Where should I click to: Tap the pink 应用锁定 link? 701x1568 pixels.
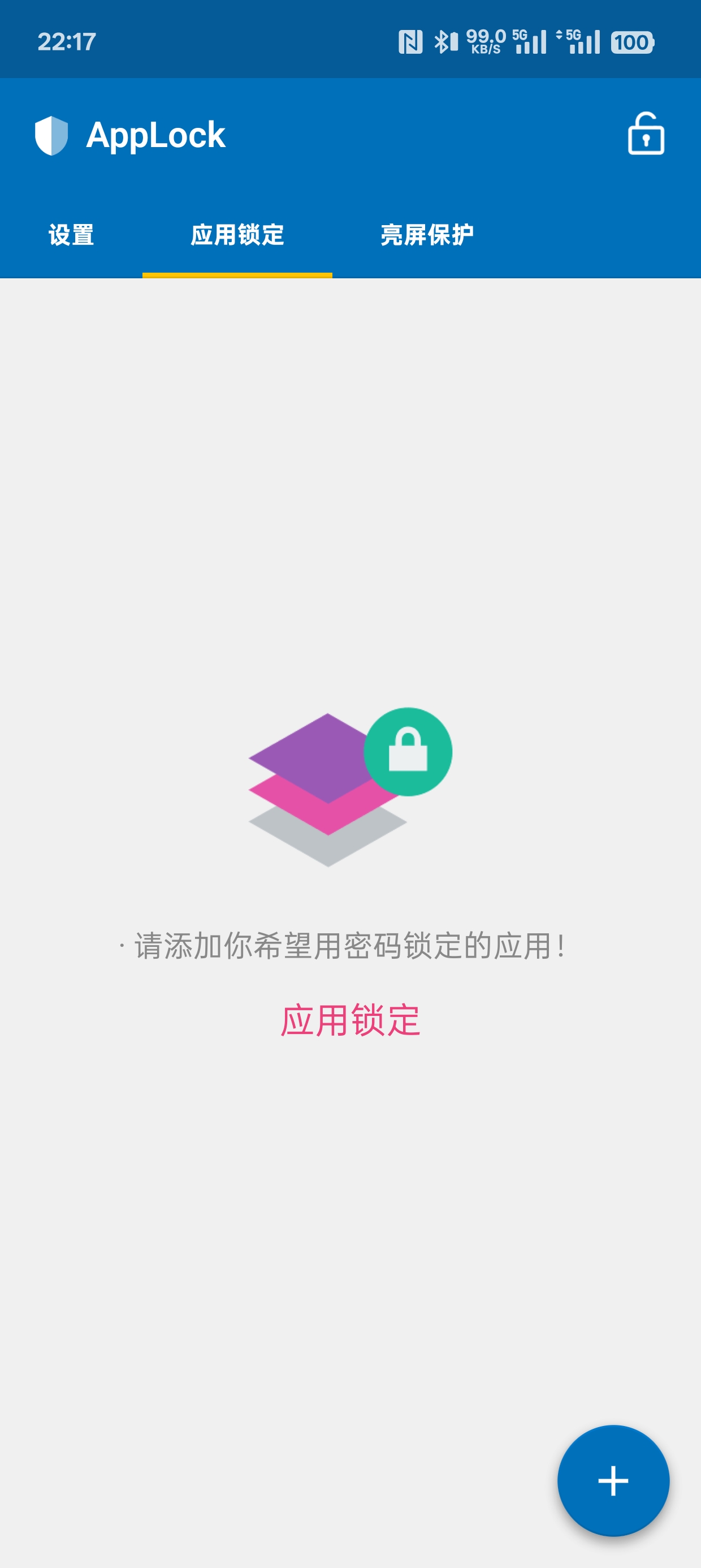(x=350, y=1020)
